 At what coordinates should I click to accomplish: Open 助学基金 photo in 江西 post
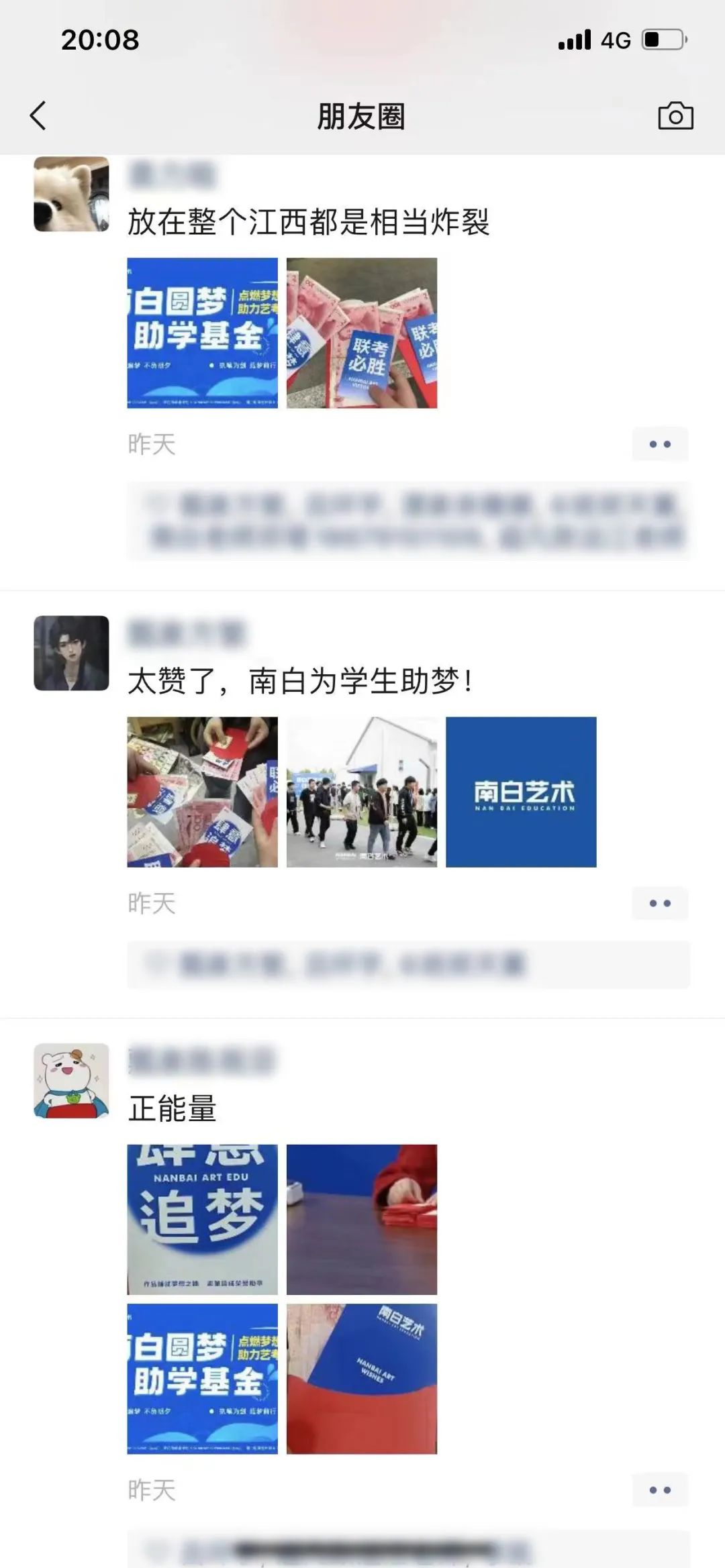(x=202, y=333)
